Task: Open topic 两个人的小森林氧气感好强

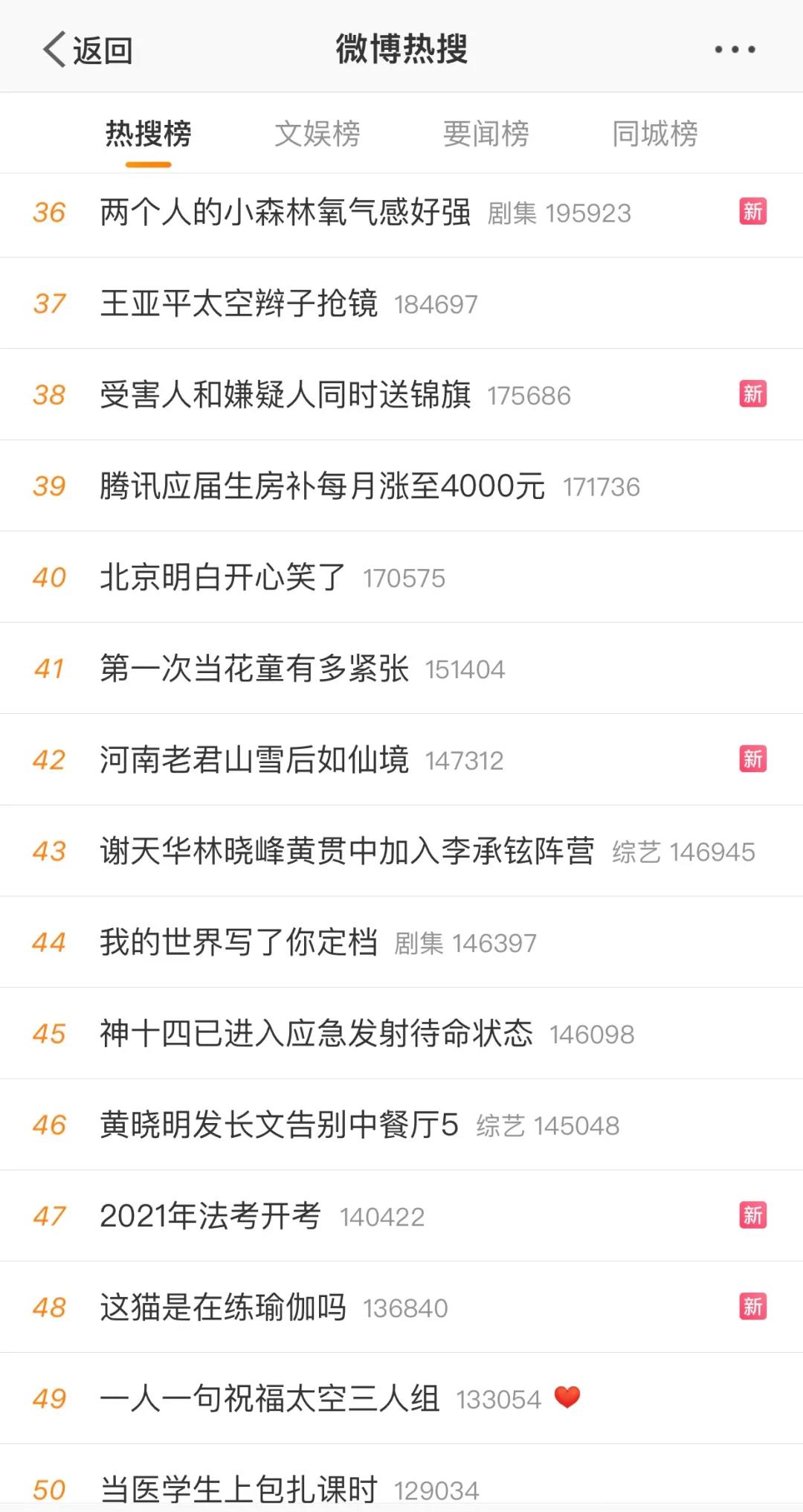Action: (401, 213)
